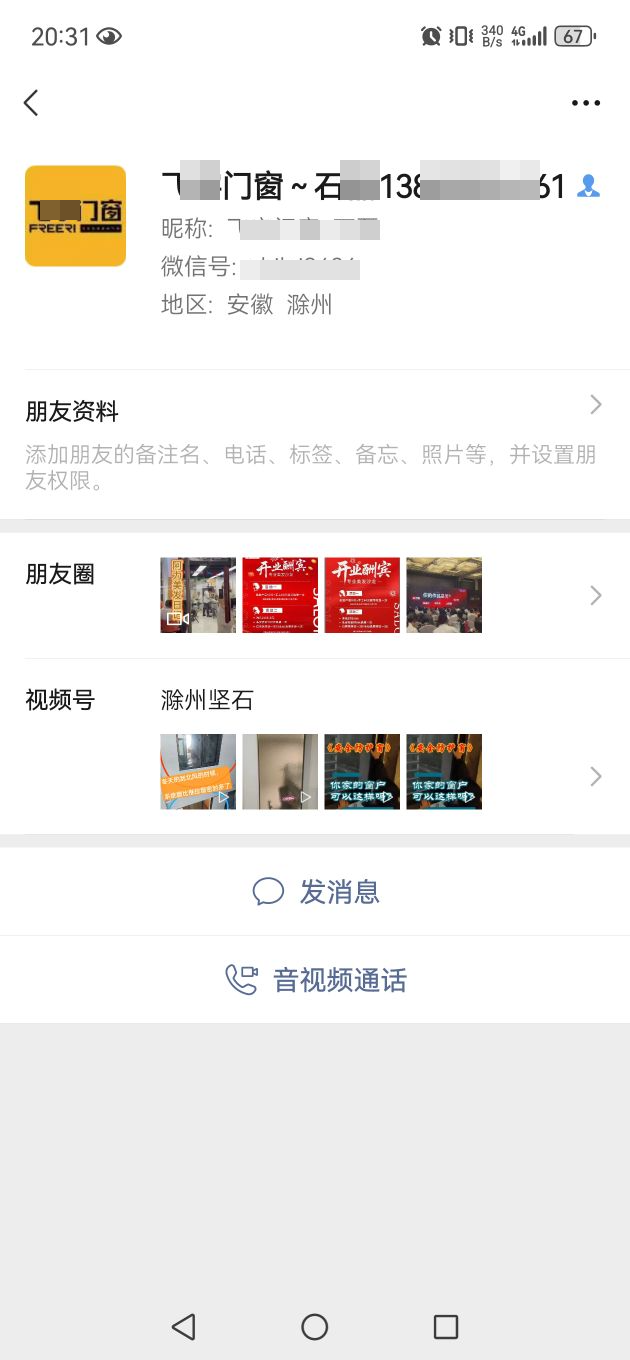Viewport: 630px width, 1360px height.
Task: Go back using the top-left arrow
Action: 31,102
